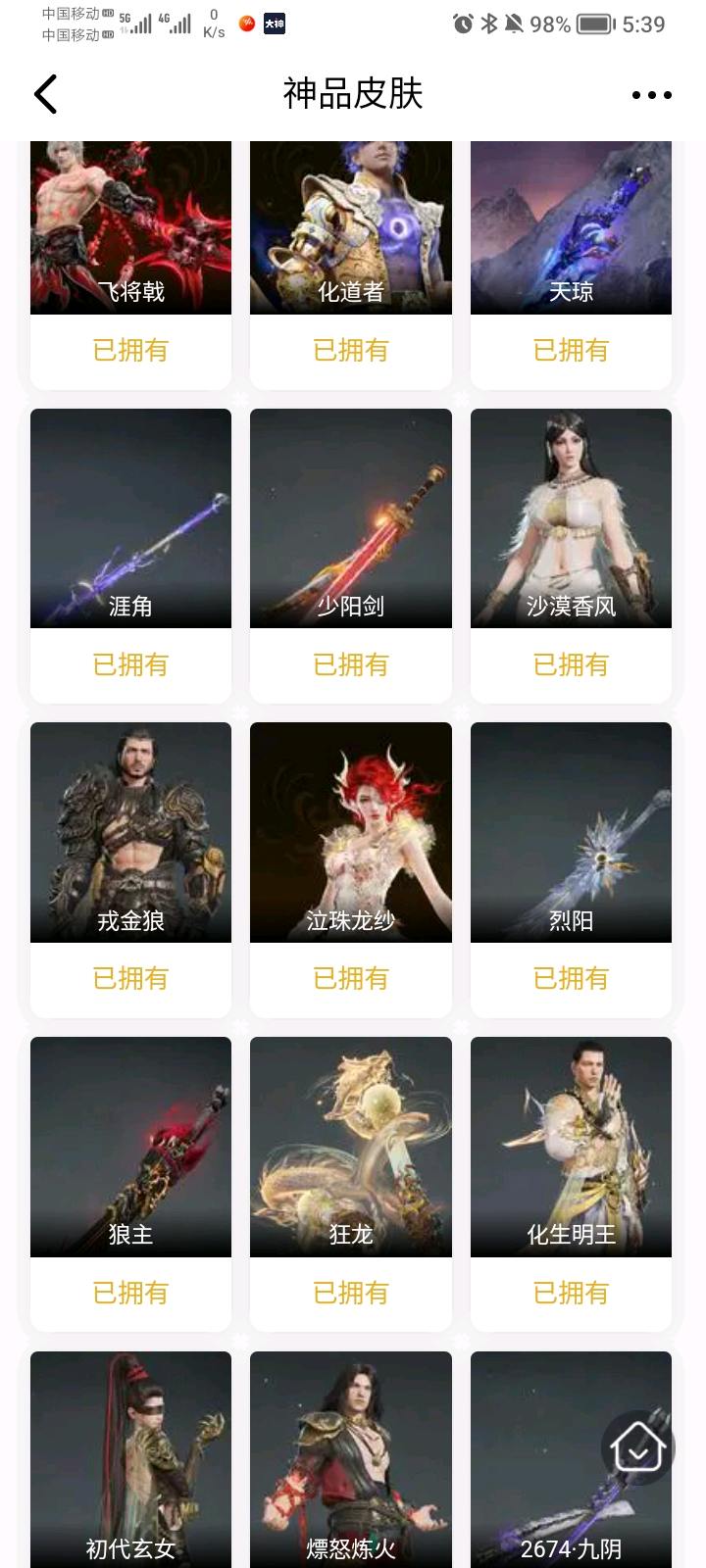
Task: Open the 初代玄女 skin
Action: tap(130, 1458)
